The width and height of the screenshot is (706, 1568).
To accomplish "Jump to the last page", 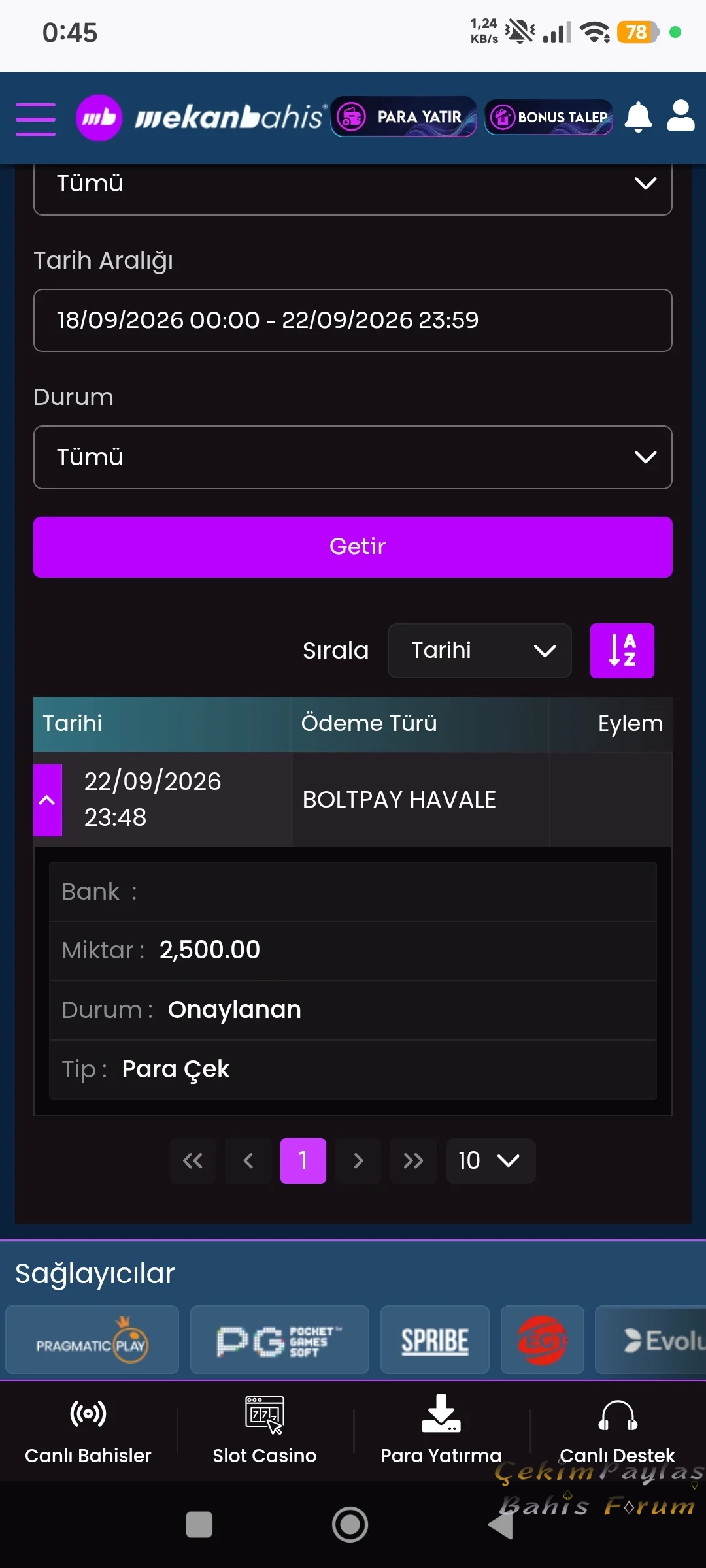I will (413, 1161).
